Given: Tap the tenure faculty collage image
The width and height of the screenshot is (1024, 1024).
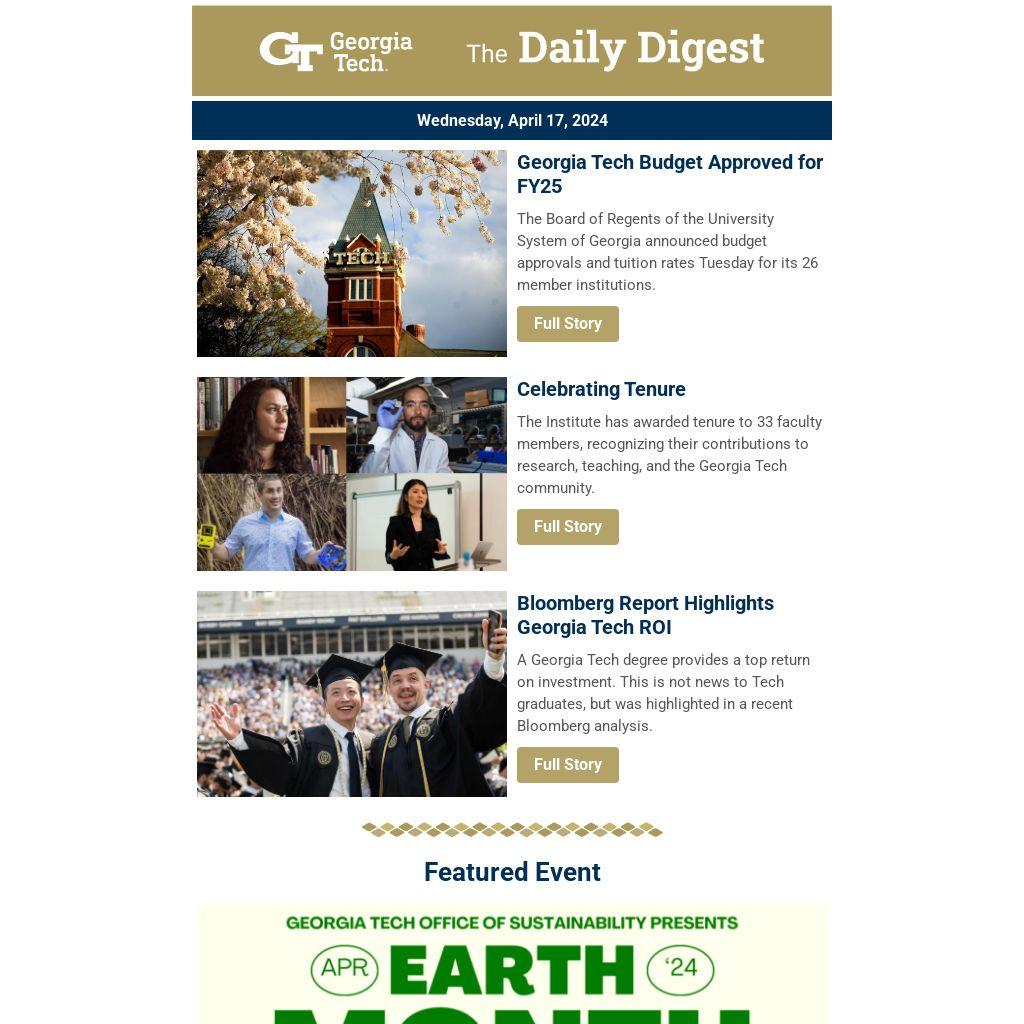Looking at the screenshot, I should [352, 474].
